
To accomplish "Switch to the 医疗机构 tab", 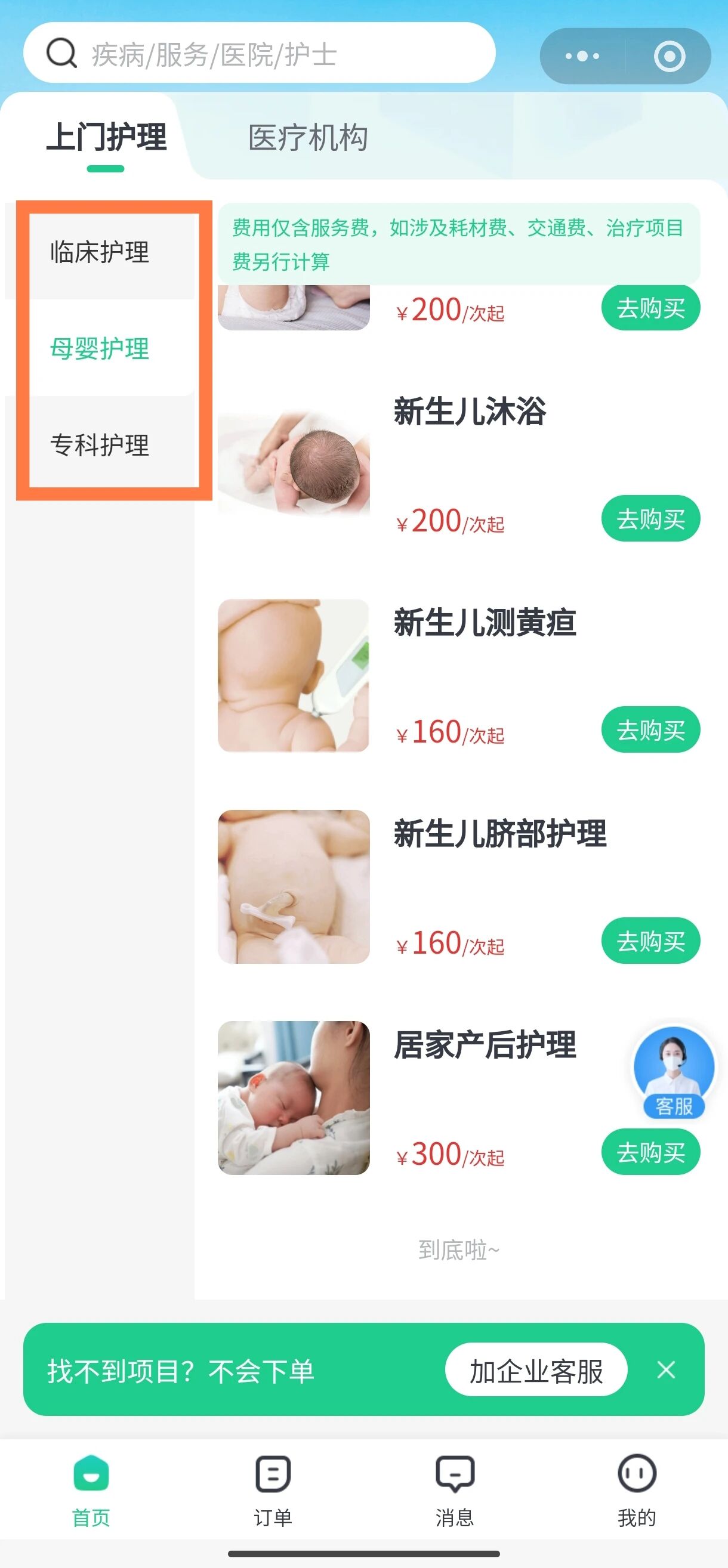I will 308,138.
